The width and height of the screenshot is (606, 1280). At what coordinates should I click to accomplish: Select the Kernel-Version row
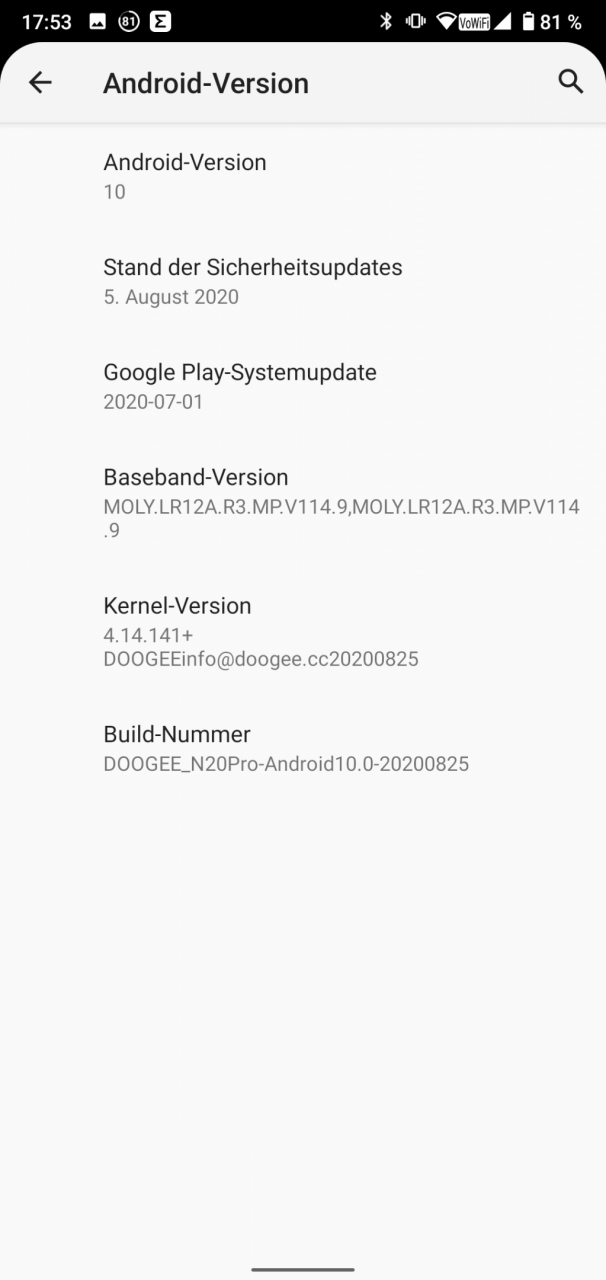303,631
